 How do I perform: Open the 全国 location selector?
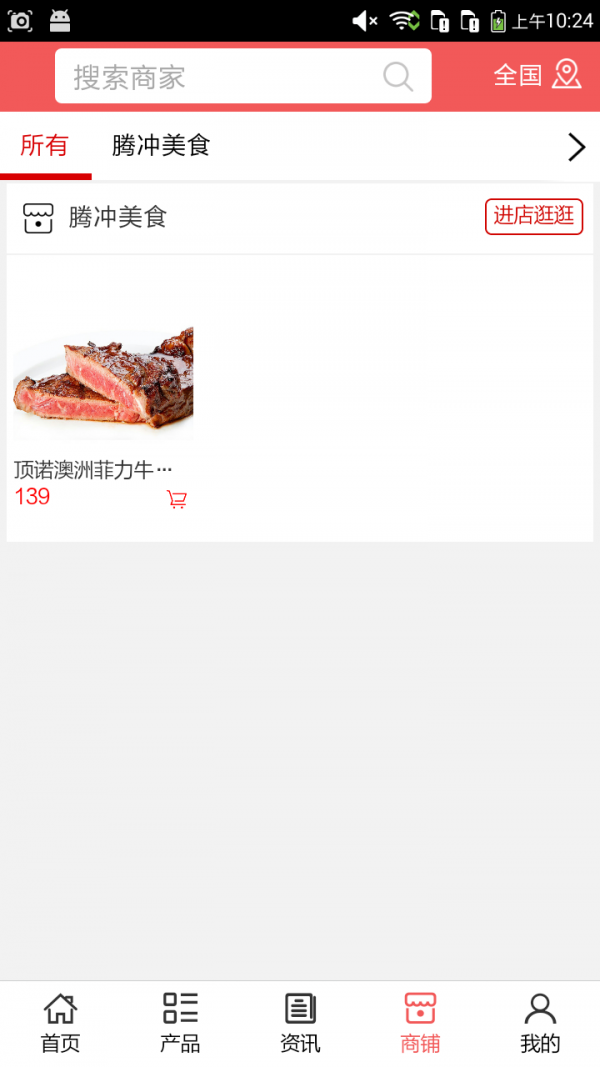pyautogui.click(x=537, y=75)
